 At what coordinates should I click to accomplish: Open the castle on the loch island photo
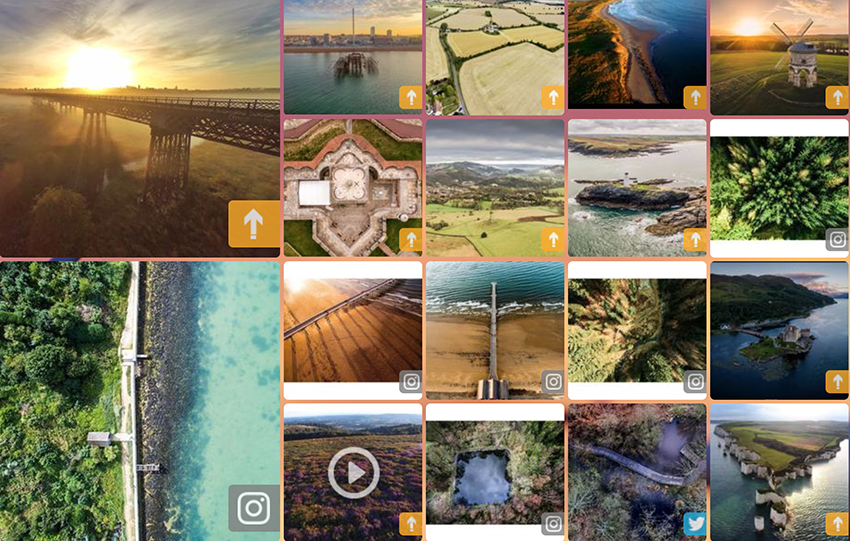(779, 329)
